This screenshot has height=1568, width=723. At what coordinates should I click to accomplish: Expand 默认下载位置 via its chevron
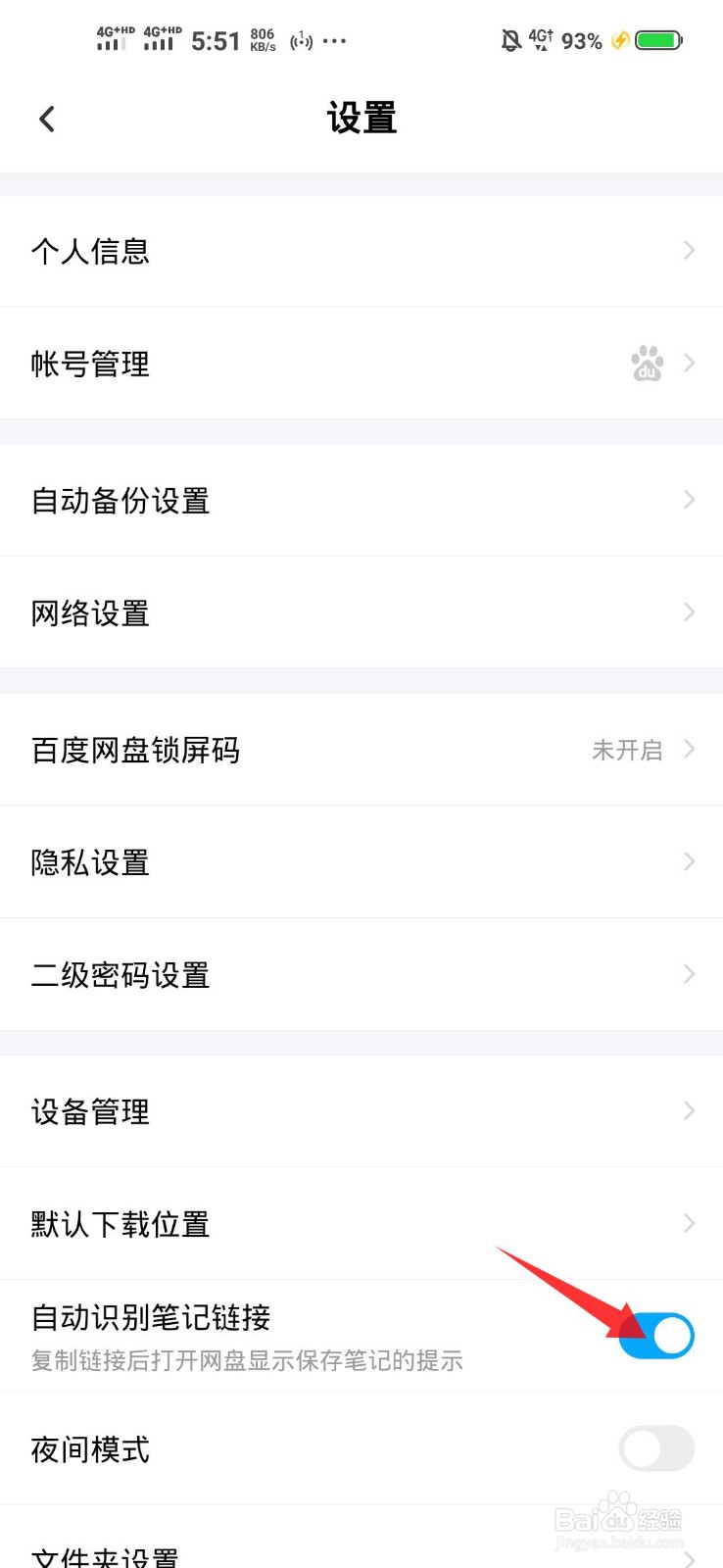688,1223
